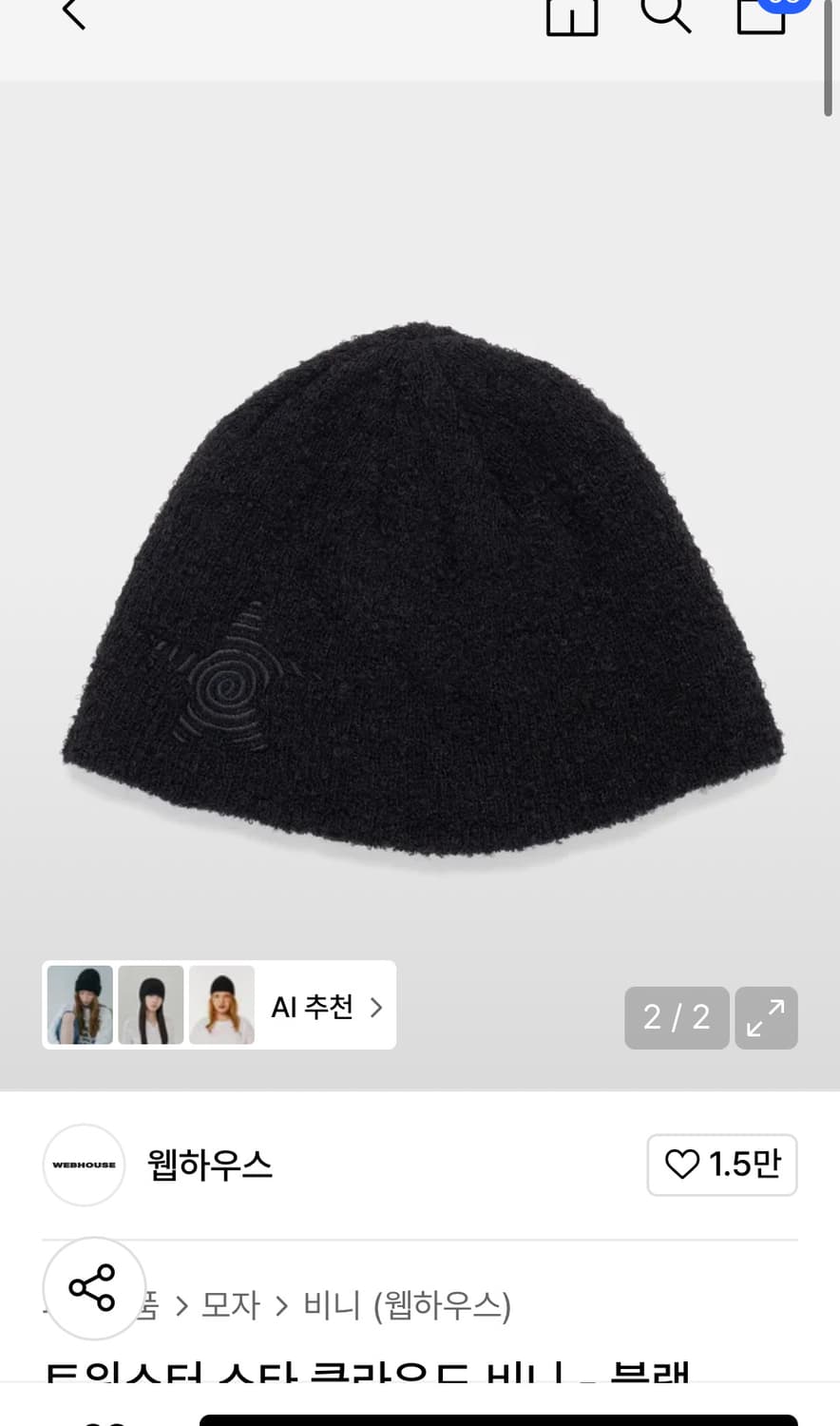Open the 비니 (웹하우스) breadcrumb
This screenshot has height=1426, width=840.
pos(407,1305)
